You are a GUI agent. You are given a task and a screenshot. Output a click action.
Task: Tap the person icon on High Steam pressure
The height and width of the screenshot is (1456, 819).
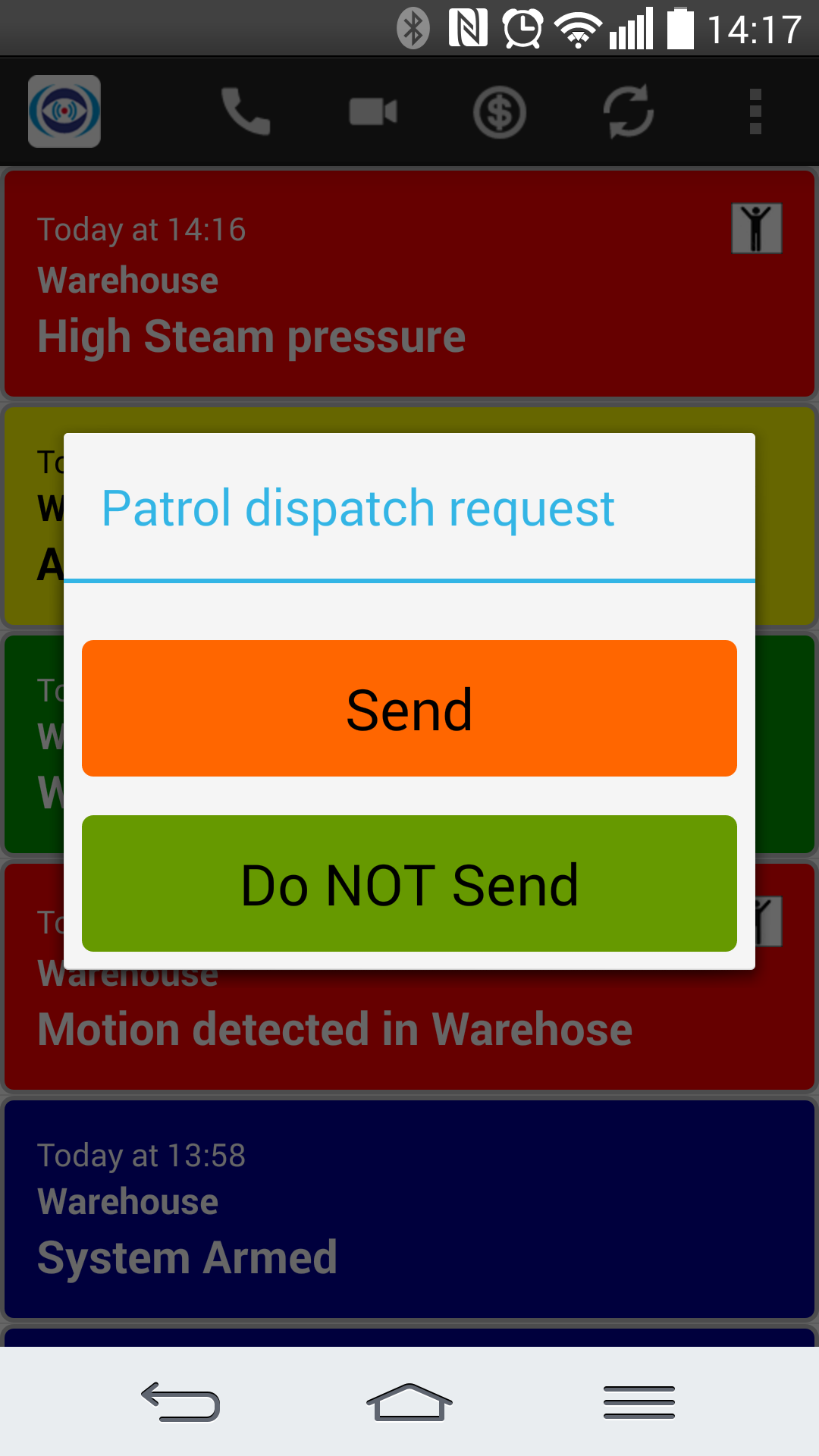pos(756,228)
